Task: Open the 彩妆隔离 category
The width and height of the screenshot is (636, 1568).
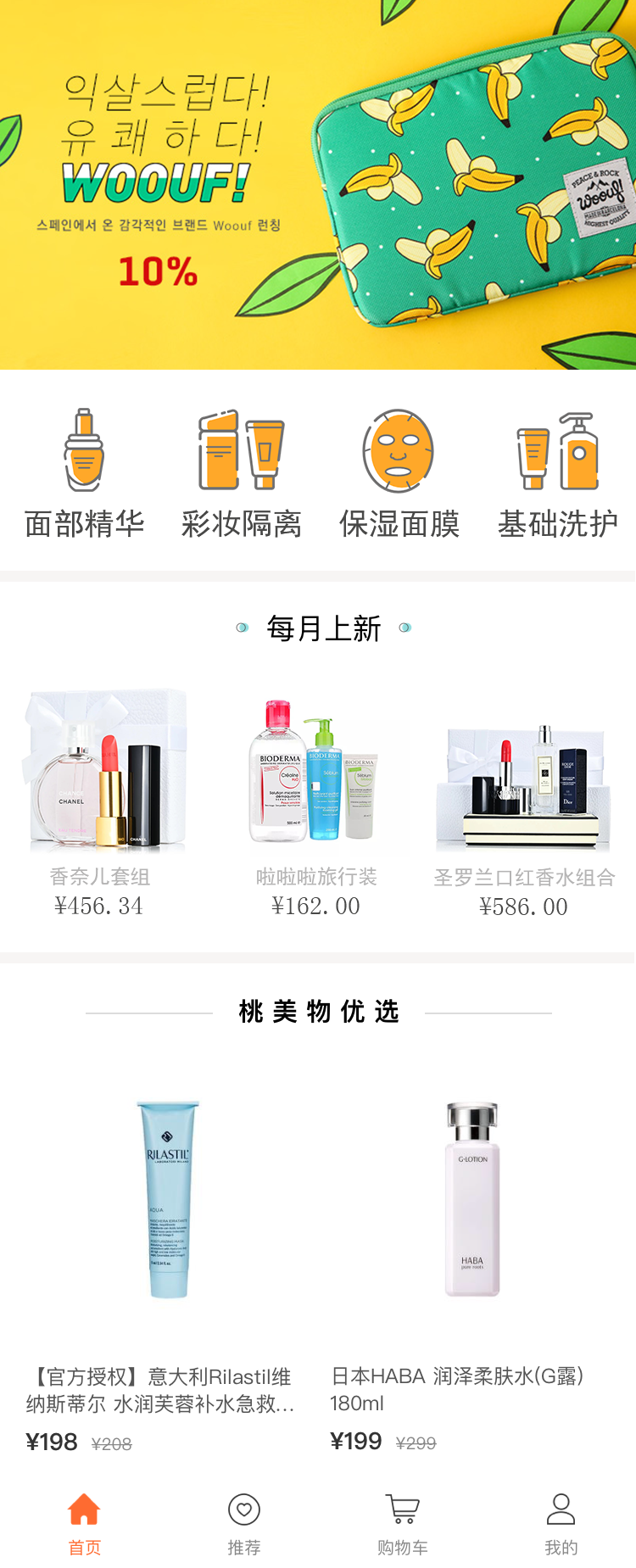Action: click(242, 474)
